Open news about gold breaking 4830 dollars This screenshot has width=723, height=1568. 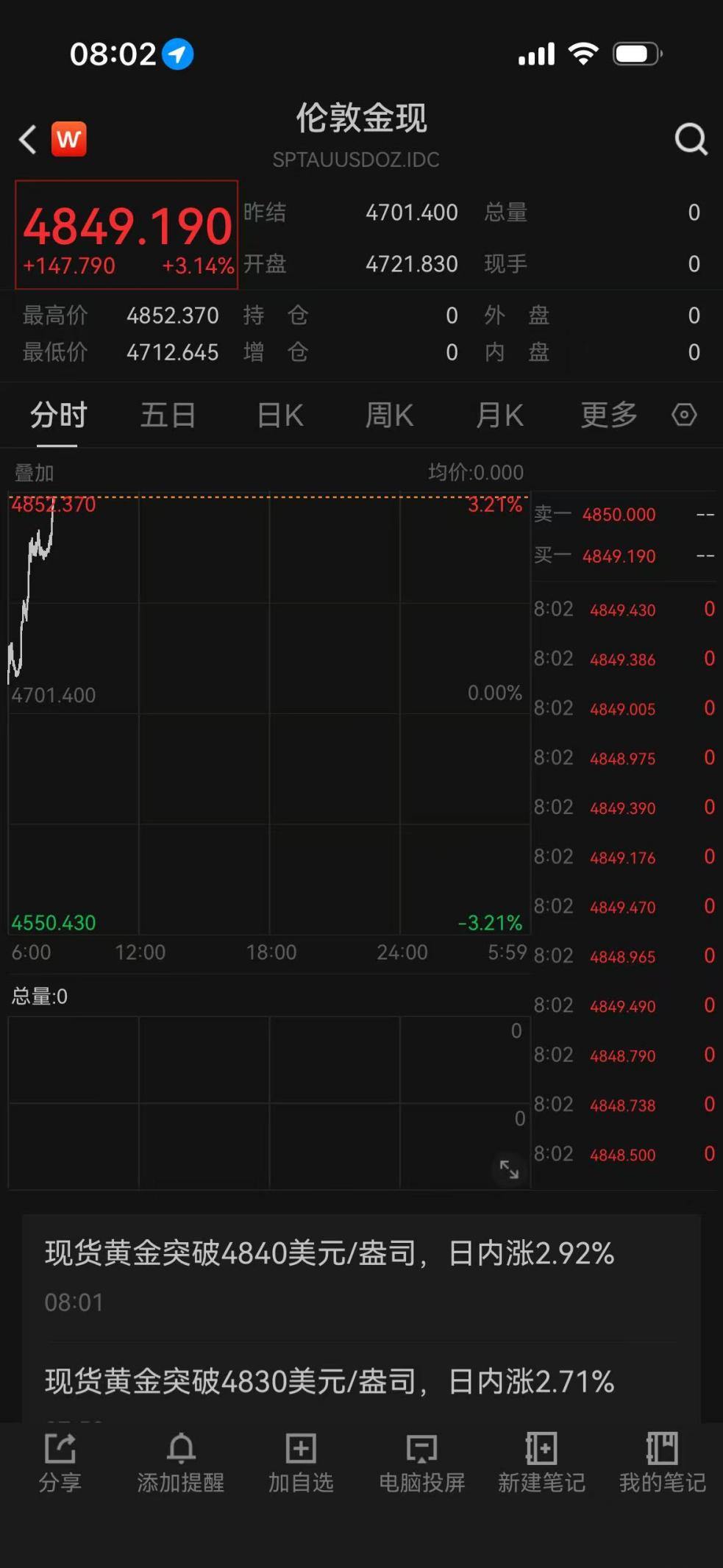330,1381
